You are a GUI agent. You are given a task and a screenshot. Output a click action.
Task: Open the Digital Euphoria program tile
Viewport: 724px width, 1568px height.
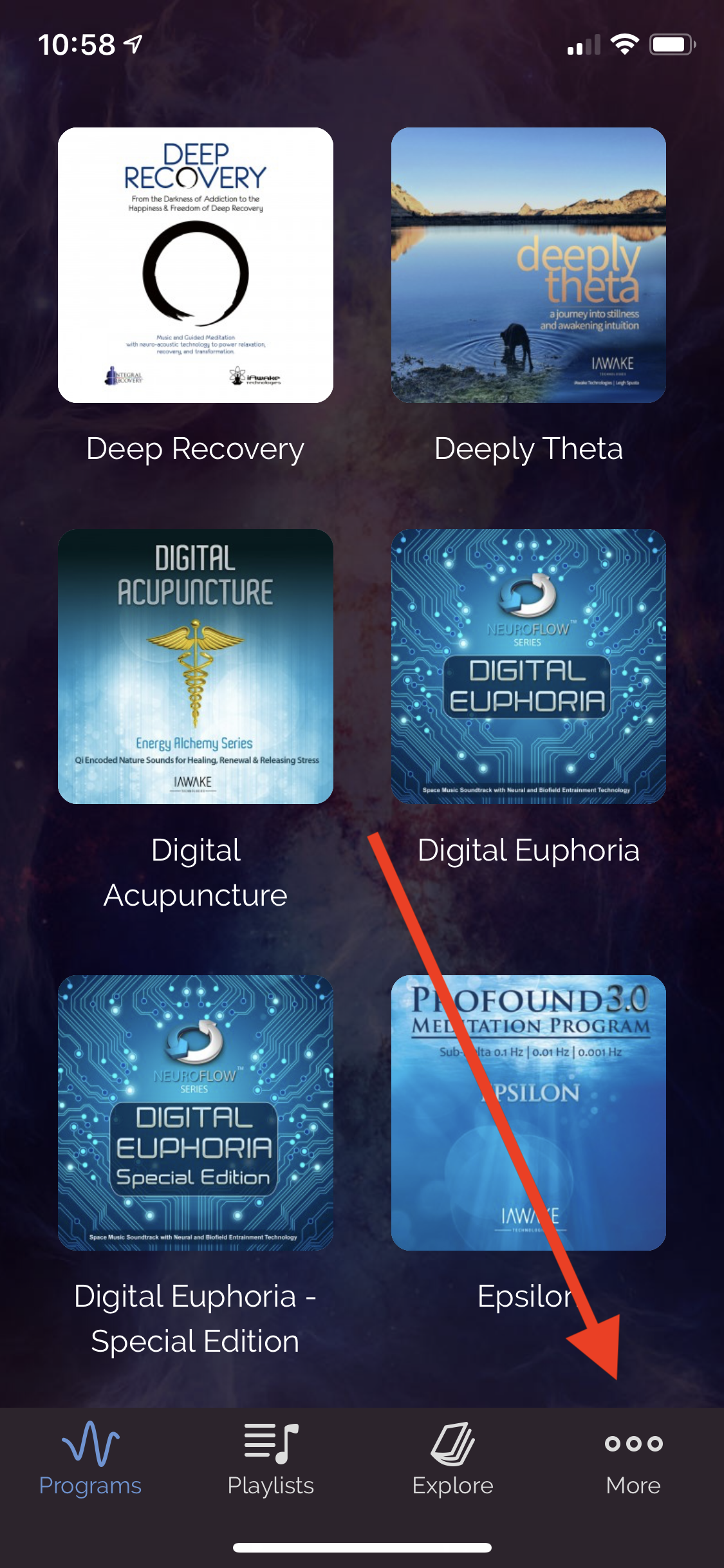tap(528, 666)
